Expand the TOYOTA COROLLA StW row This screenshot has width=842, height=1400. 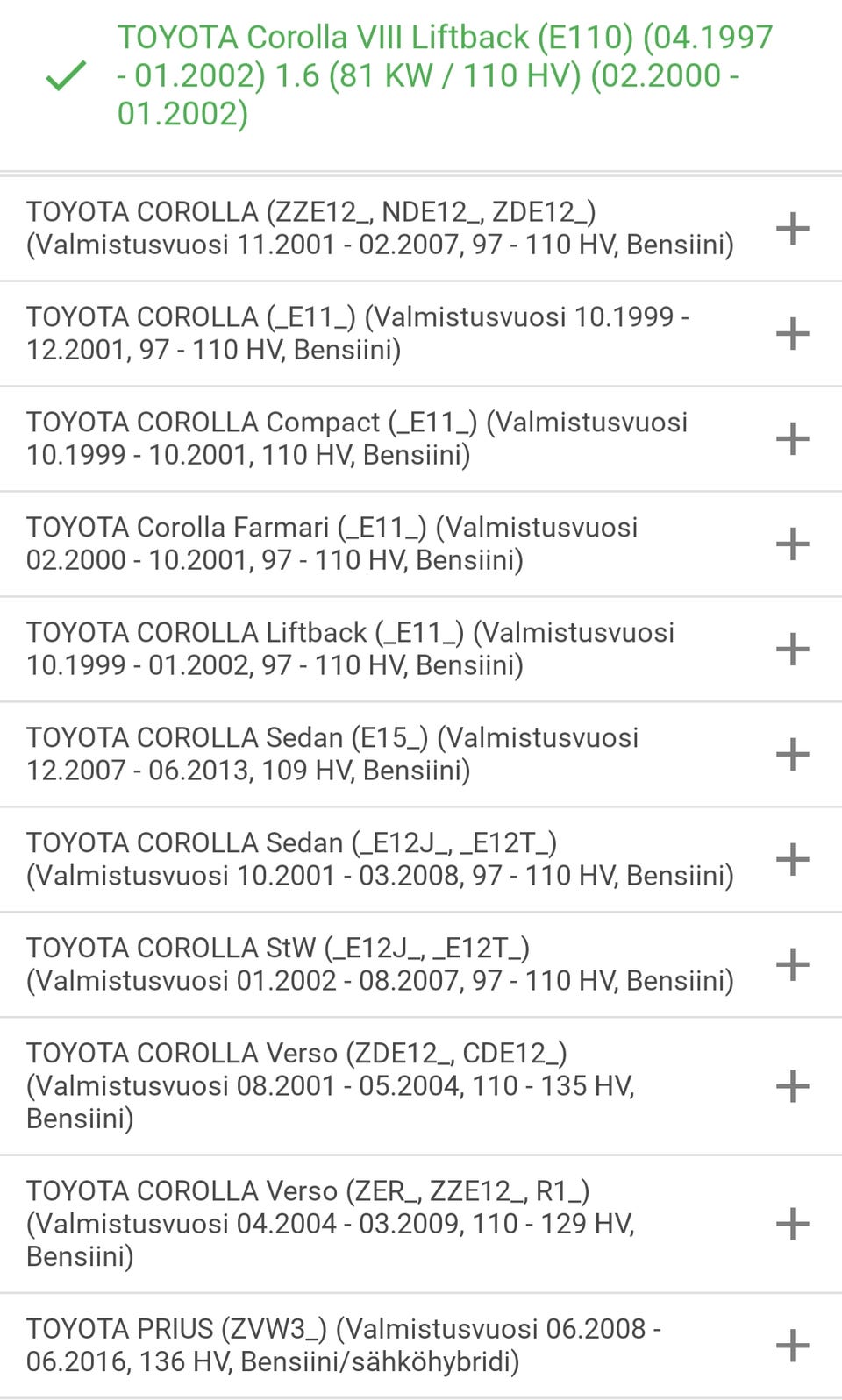tap(792, 964)
